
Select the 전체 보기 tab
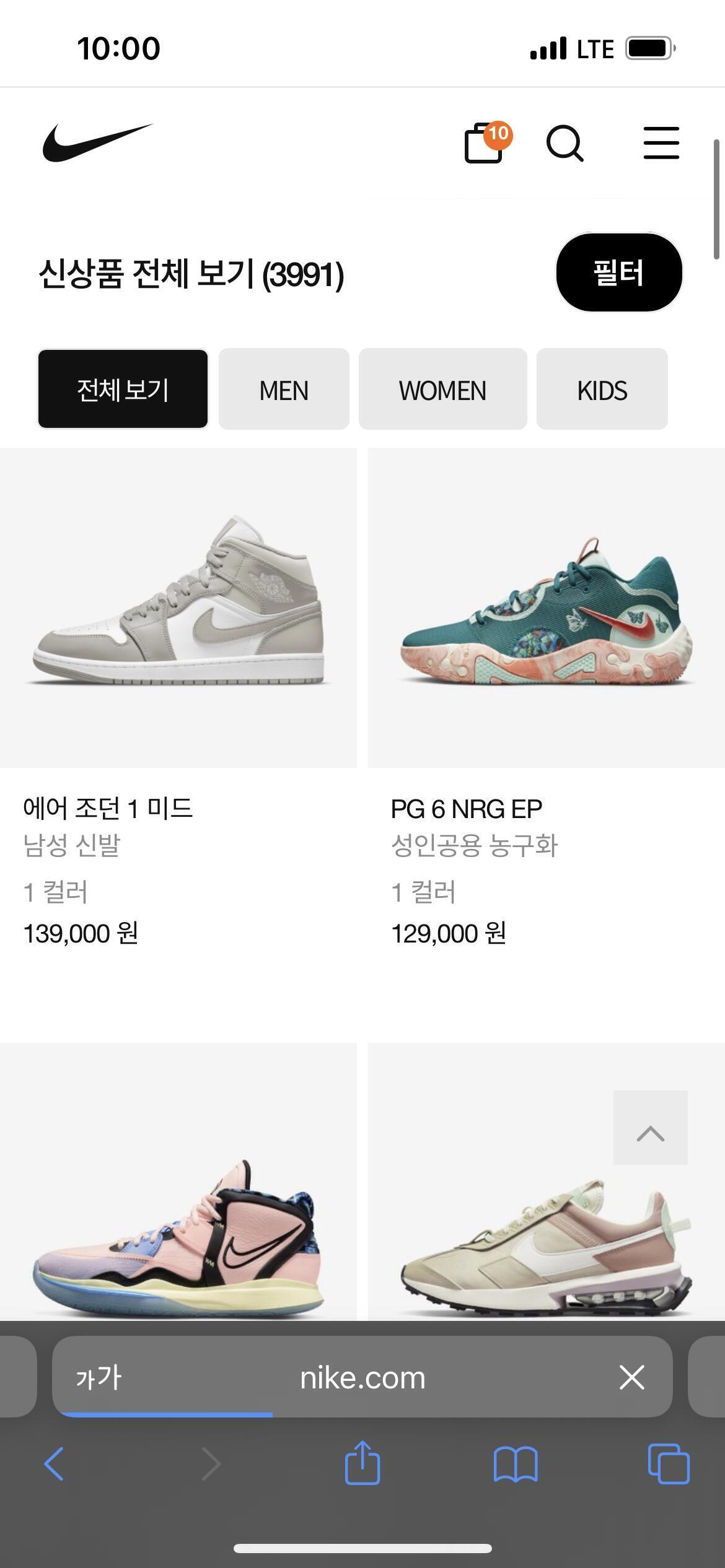123,390
